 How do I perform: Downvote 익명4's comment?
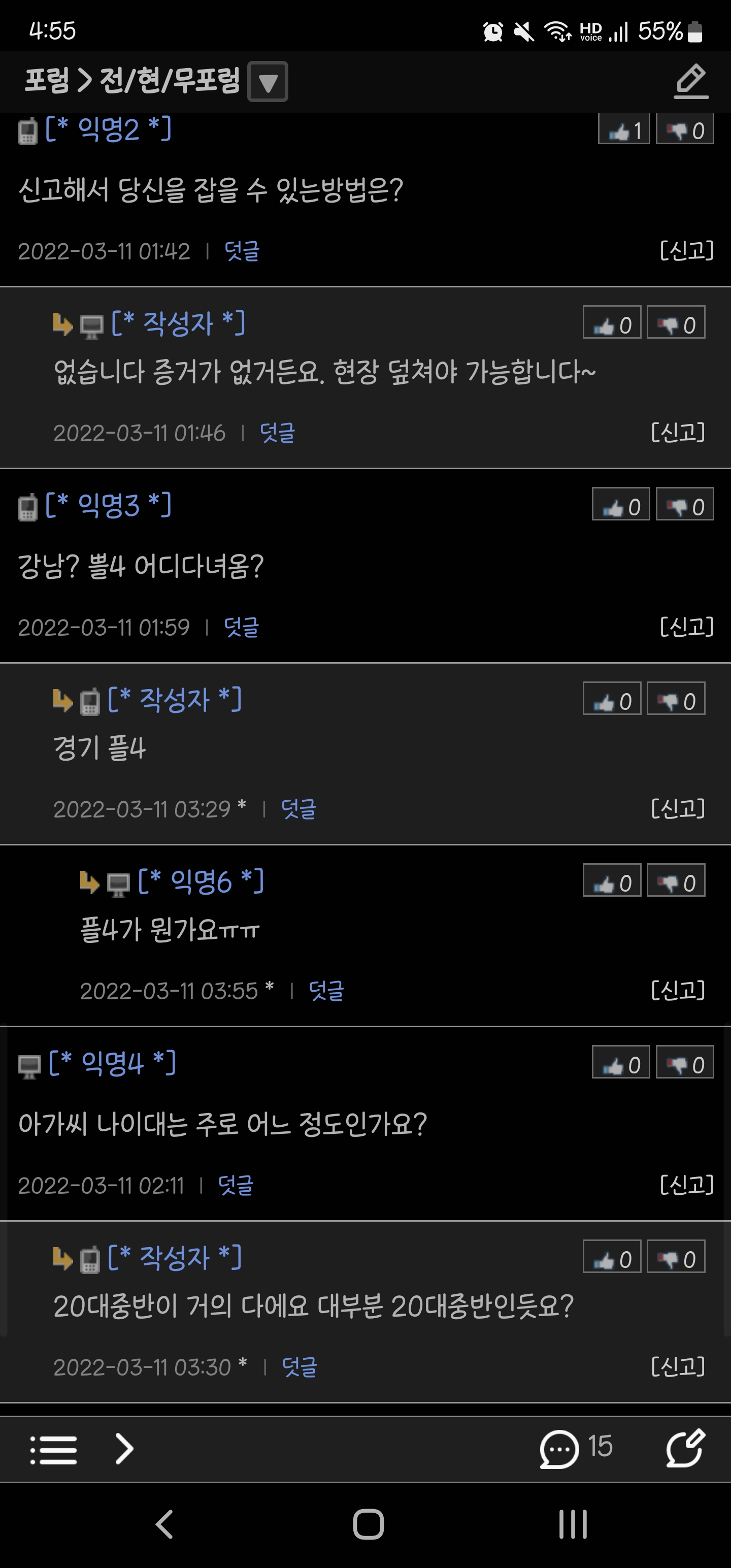[685, 1063]
